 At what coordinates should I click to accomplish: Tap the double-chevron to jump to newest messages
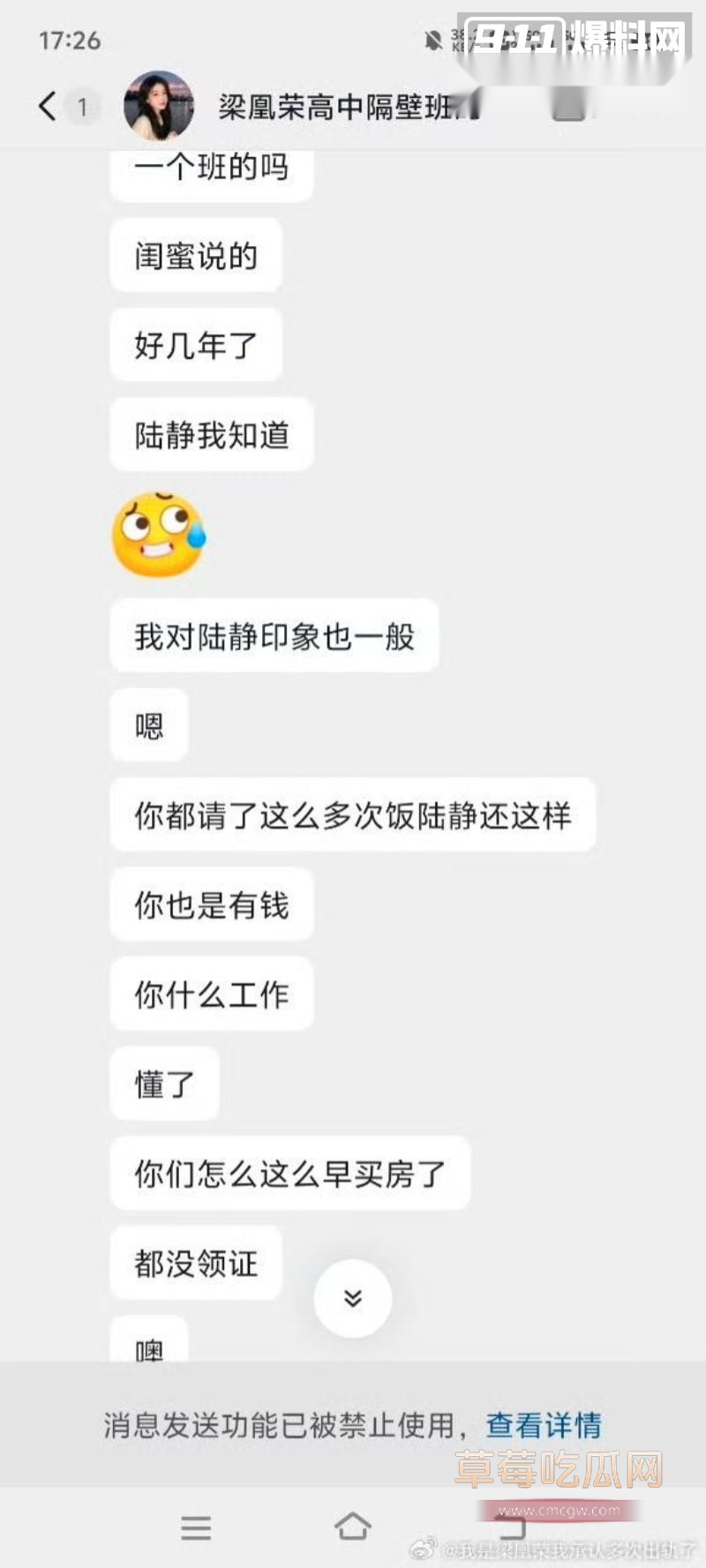(353, 1297)
